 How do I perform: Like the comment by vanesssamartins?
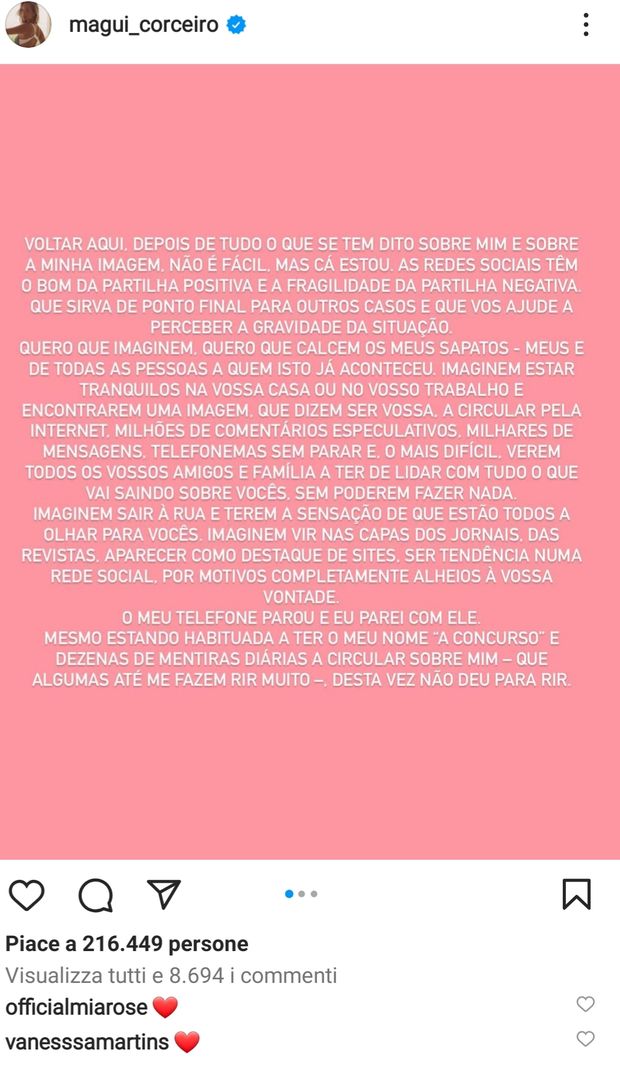(x=586, y=1039)
